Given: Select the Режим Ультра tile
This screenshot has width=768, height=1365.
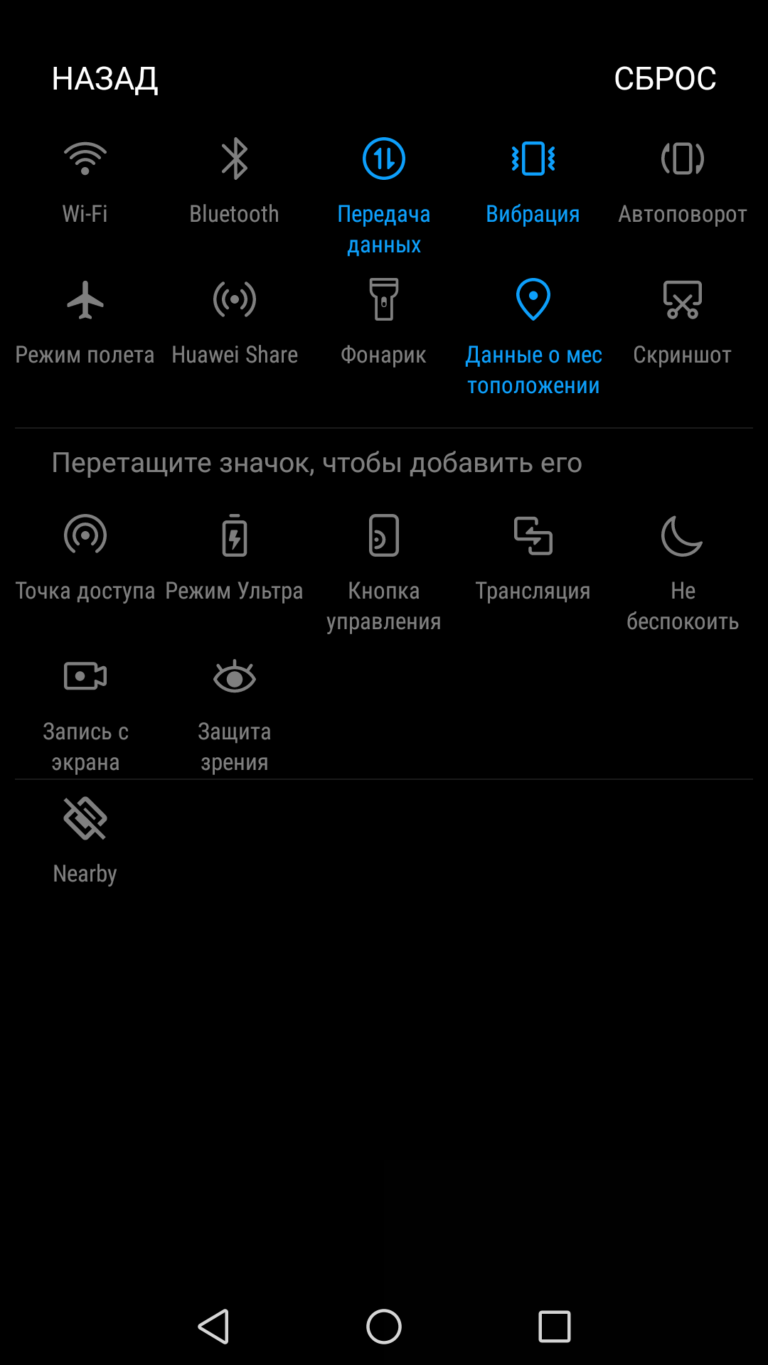Looking at the screenshot, I should [234, 558].
